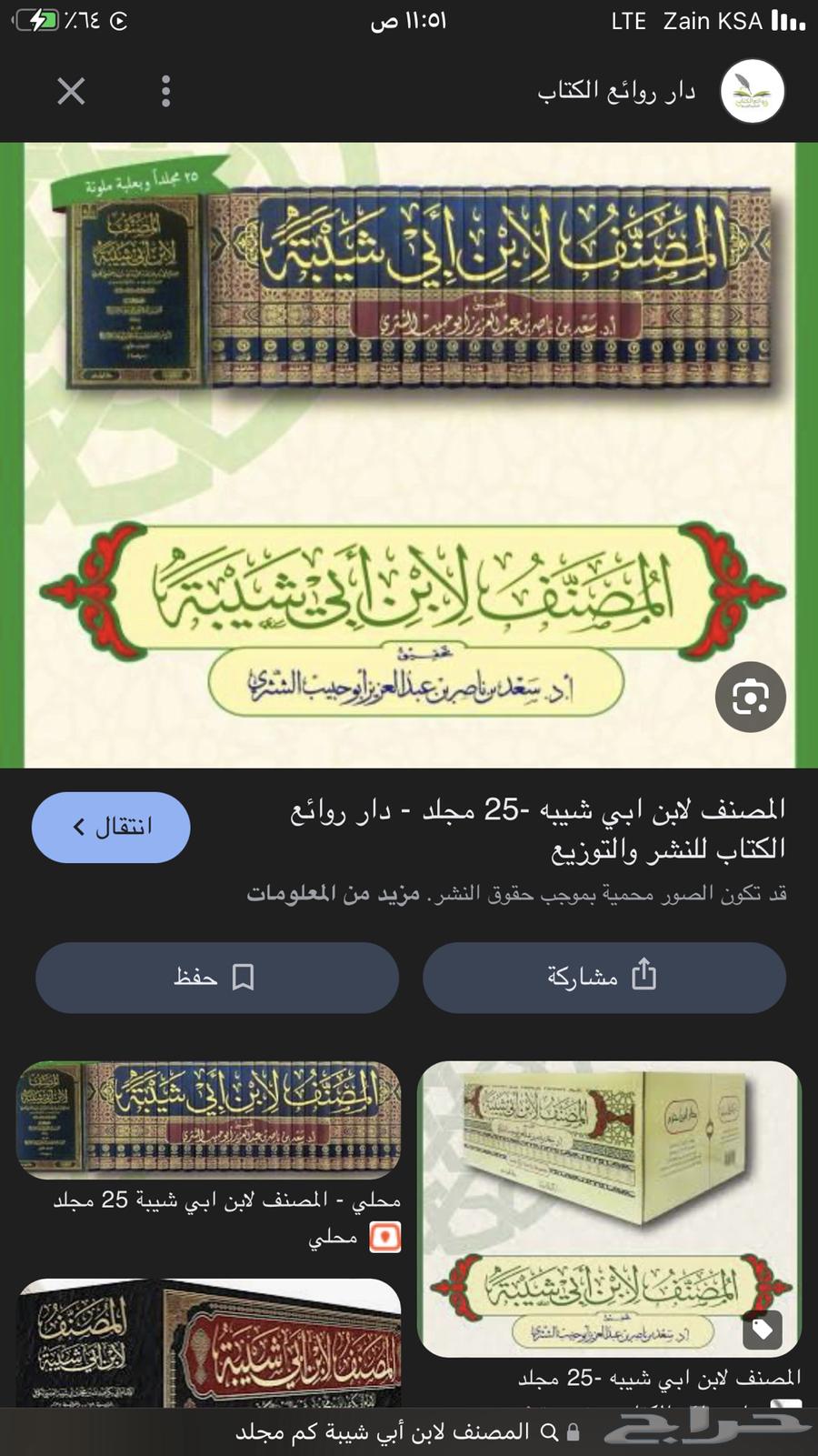818x1456 pixels.
Task: Tap the chevron inside the انتقال button
Action: 77,827
